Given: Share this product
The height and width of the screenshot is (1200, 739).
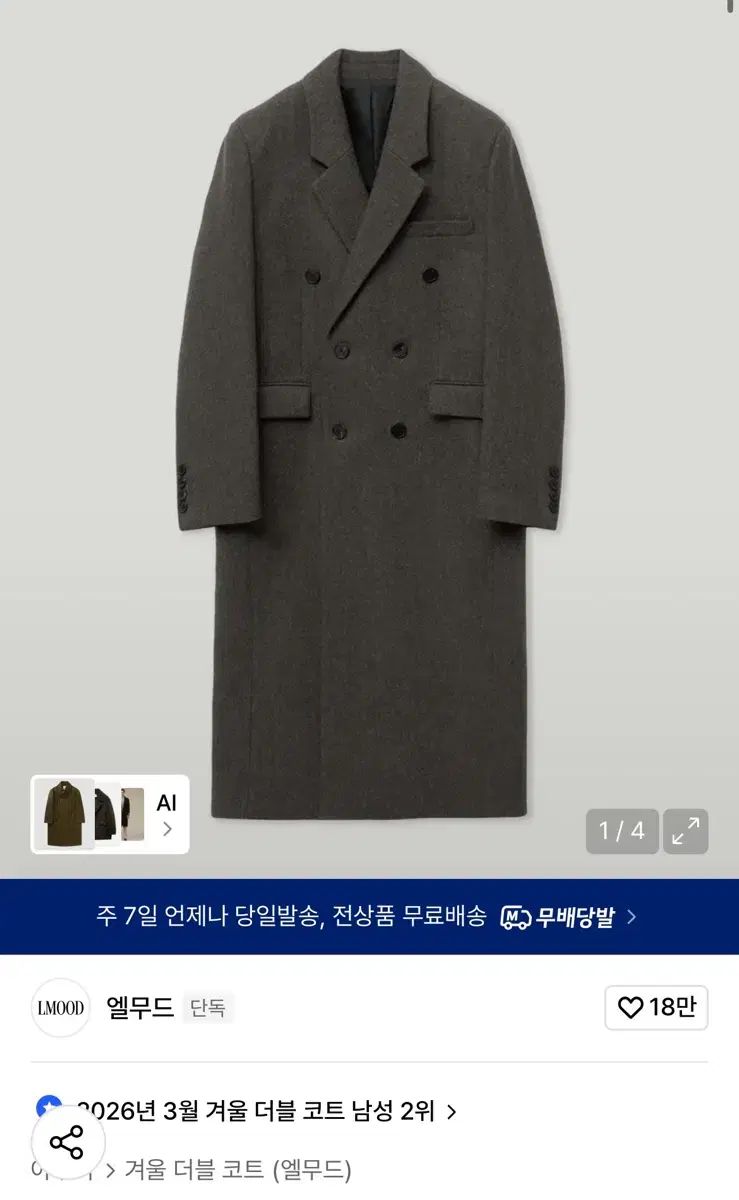Looking at the screenshot, I should 68,1142.
